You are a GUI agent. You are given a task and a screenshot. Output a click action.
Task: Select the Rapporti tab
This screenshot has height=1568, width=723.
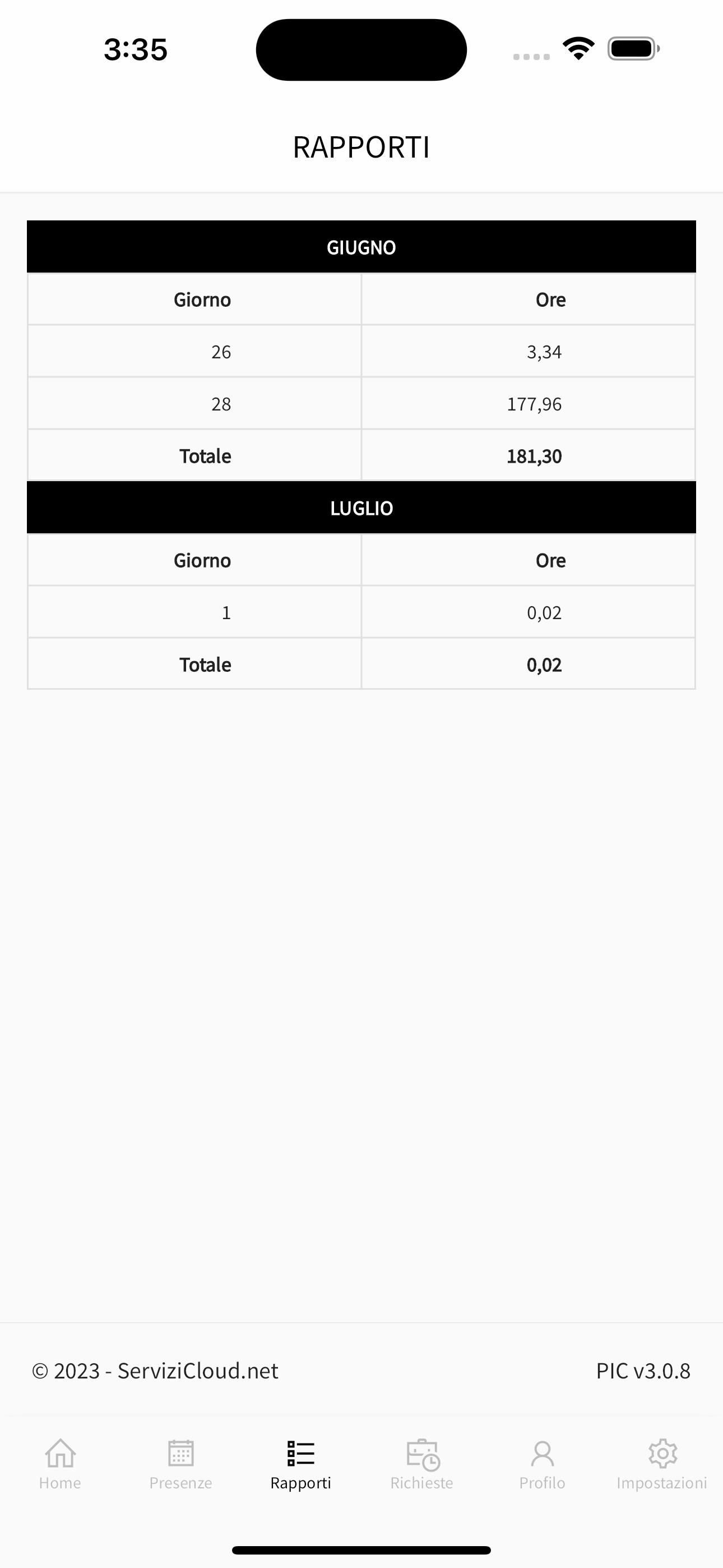click(300, 1463)
